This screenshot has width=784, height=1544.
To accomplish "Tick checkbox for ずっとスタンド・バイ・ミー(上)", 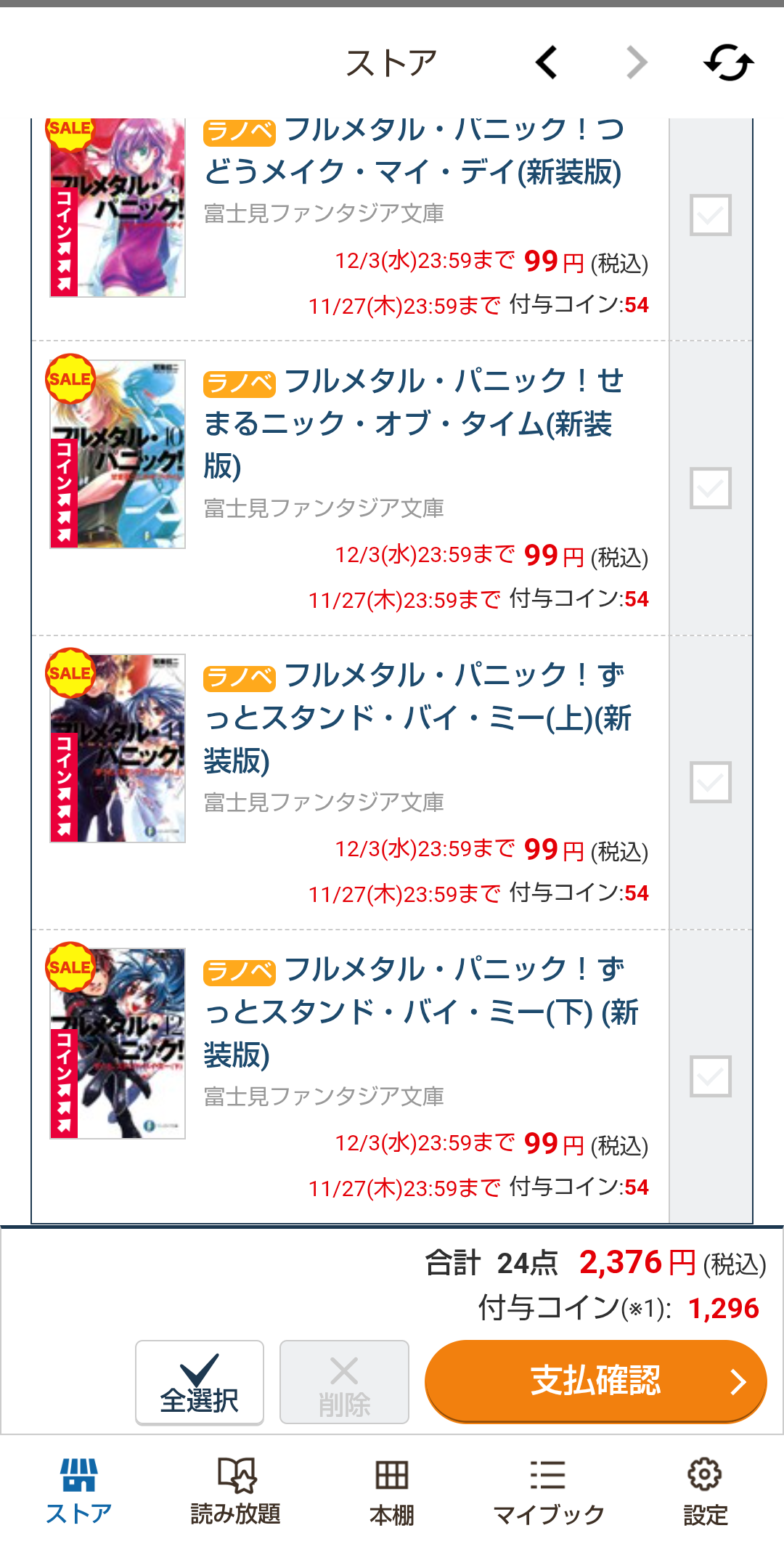I will coord(710,782).
